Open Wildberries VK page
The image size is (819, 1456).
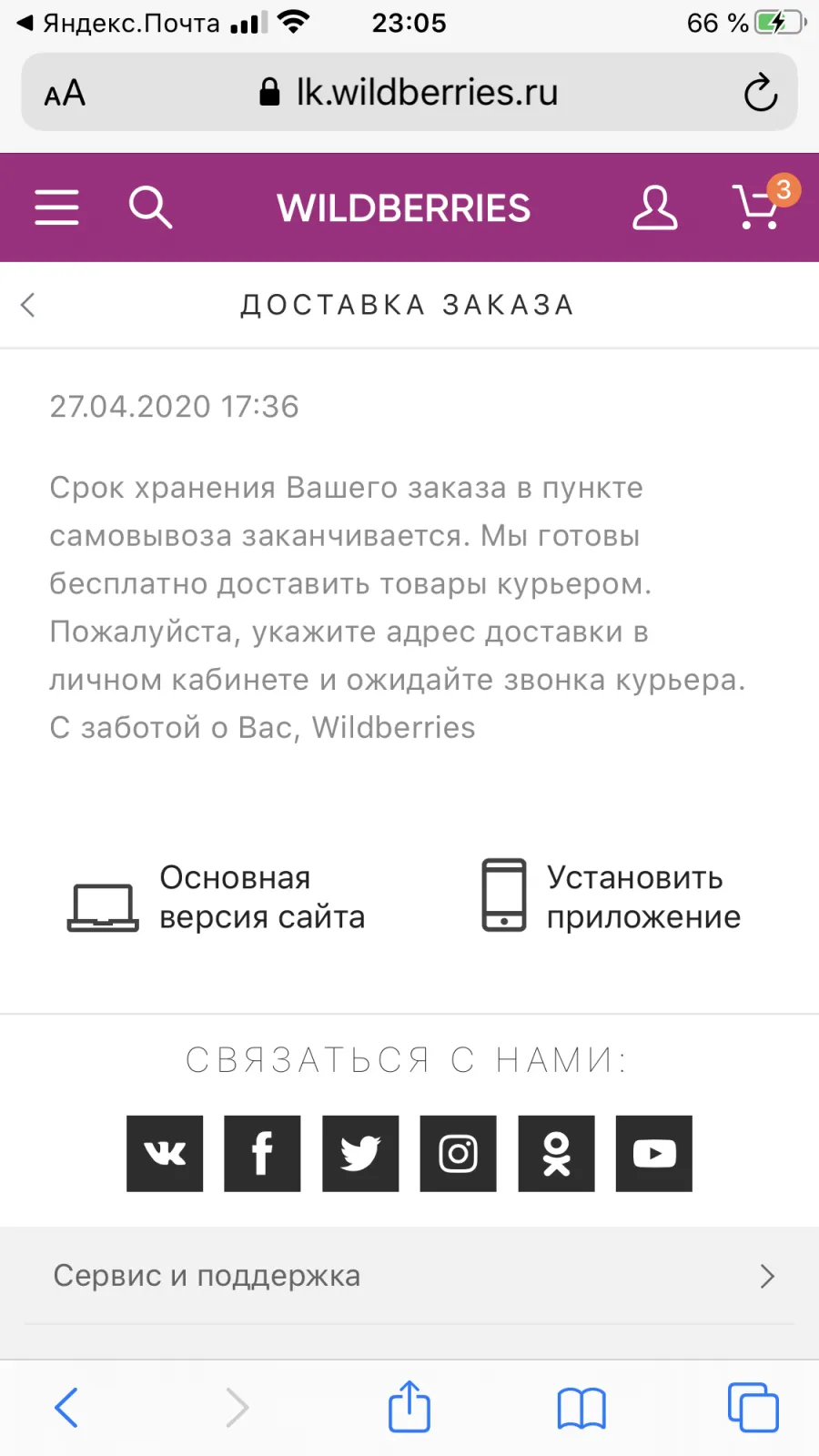(x=165, y=1153)
